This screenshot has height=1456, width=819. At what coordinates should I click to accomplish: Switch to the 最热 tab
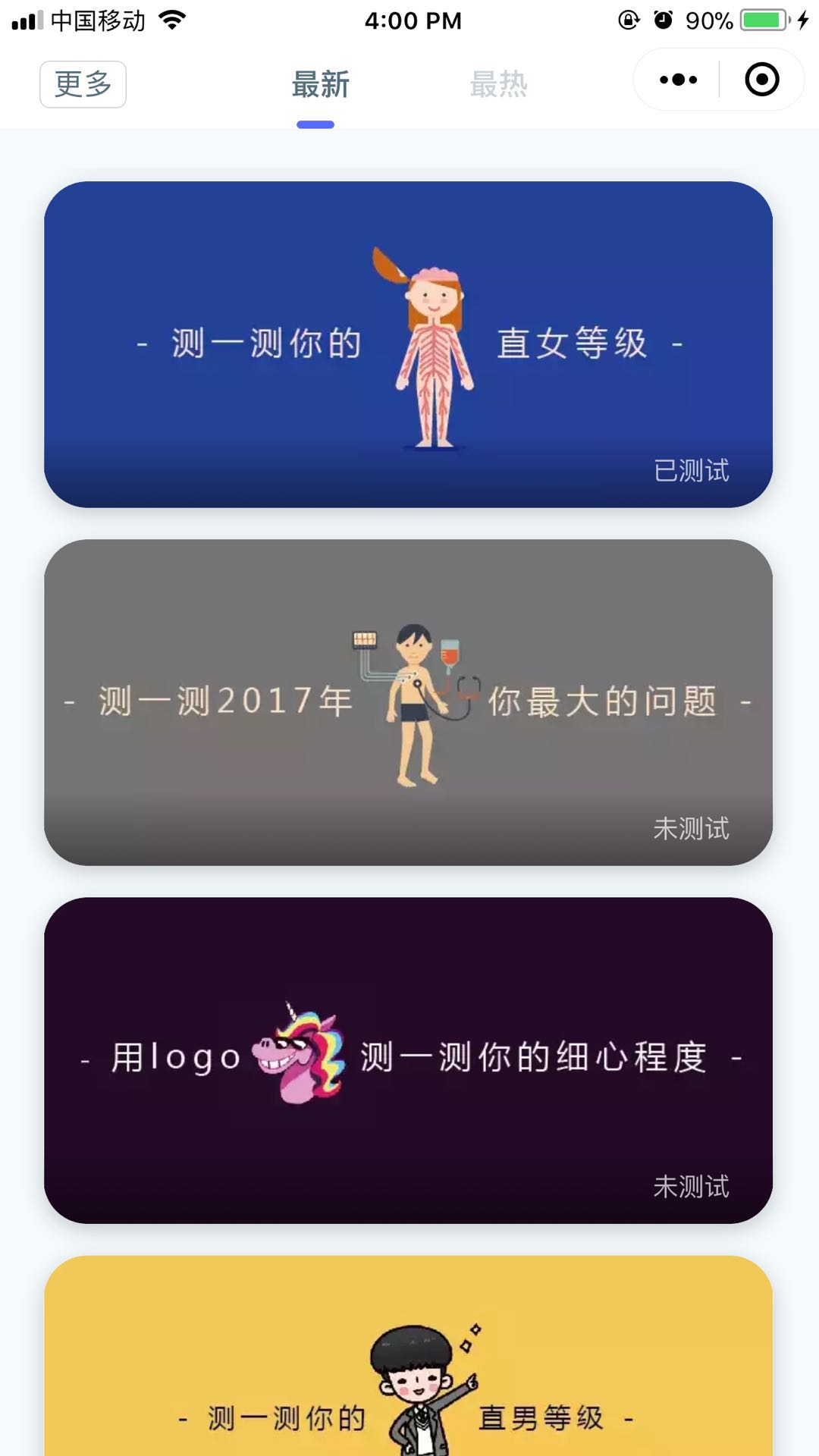pyautogui.click(x=498, y=84)
